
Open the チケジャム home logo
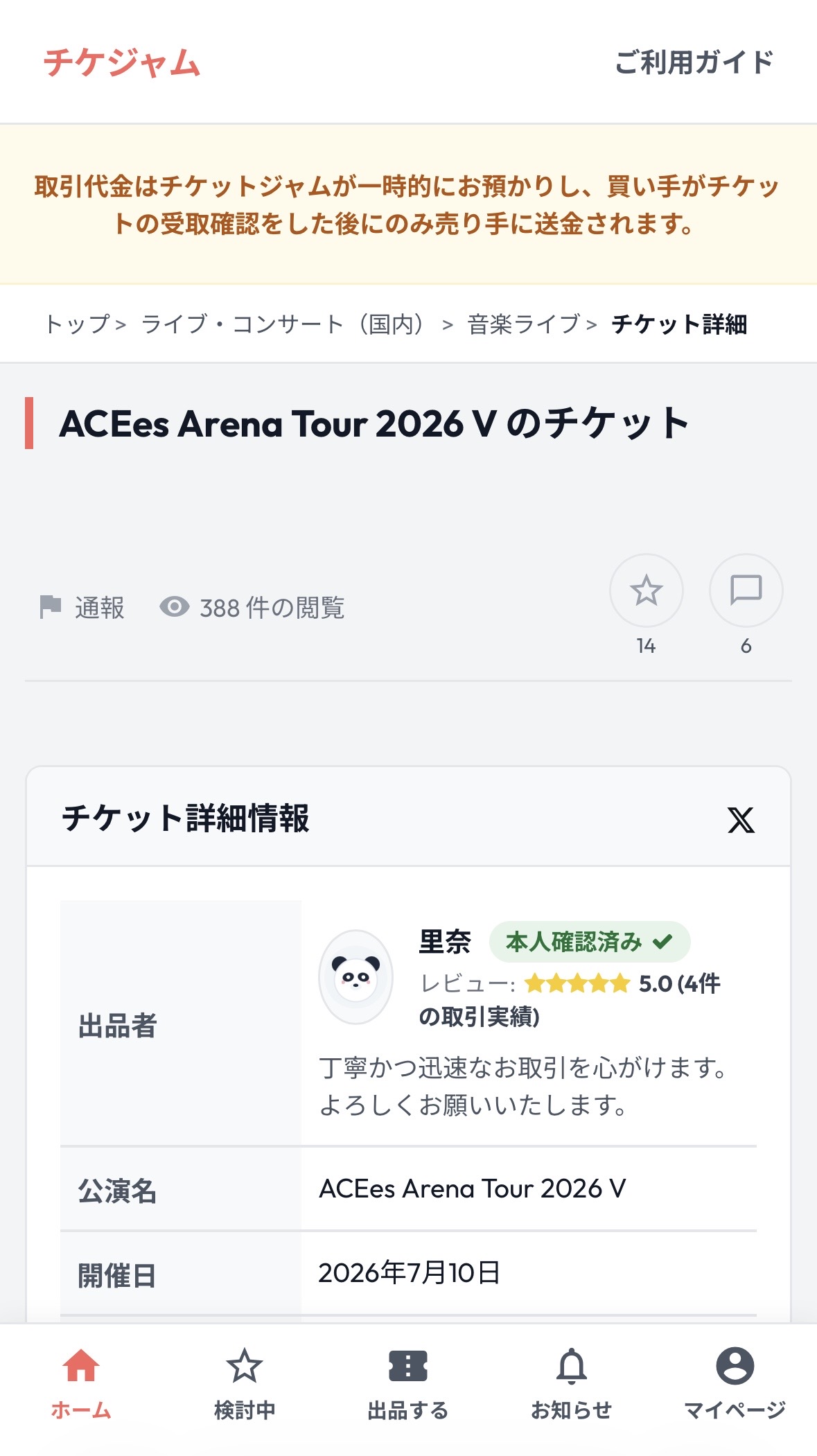pyautogui.click(x=122, y=62)
